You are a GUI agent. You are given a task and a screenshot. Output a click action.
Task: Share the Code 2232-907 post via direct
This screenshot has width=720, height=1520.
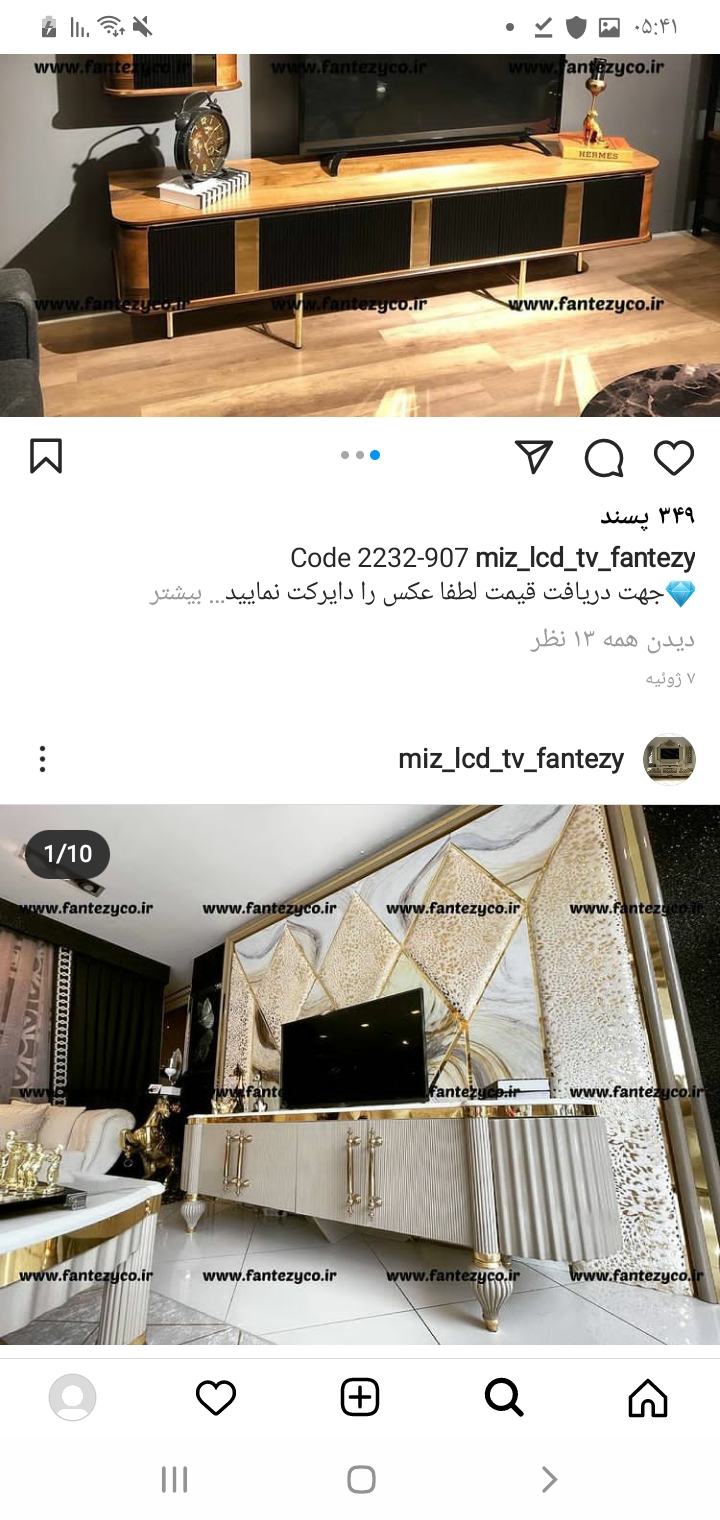tap(534, 456)
